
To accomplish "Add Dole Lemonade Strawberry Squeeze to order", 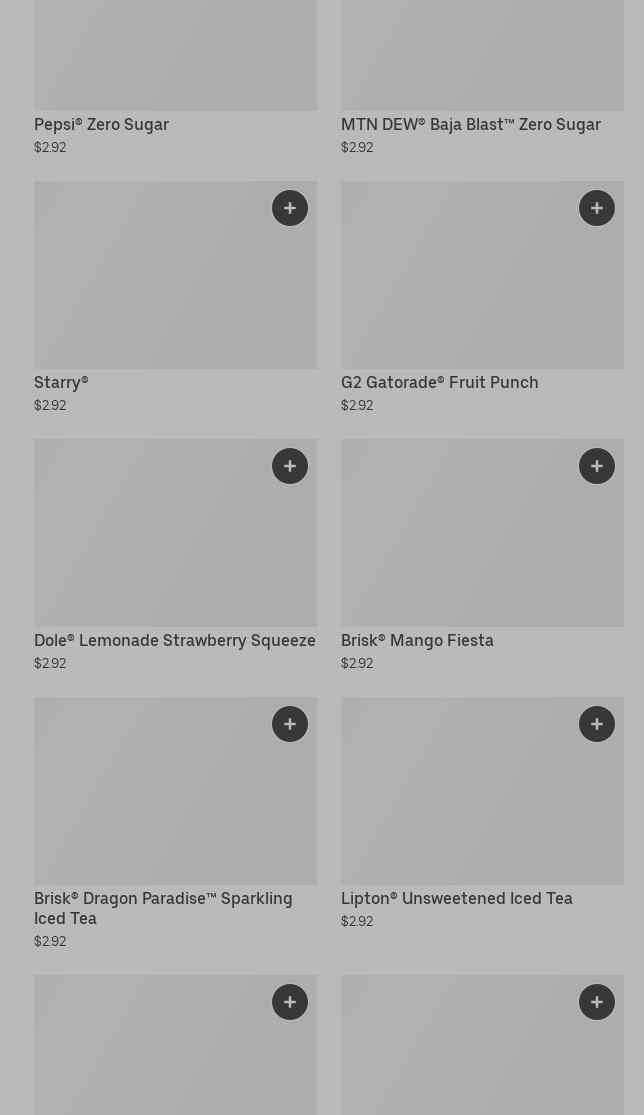I will (290, 466).
